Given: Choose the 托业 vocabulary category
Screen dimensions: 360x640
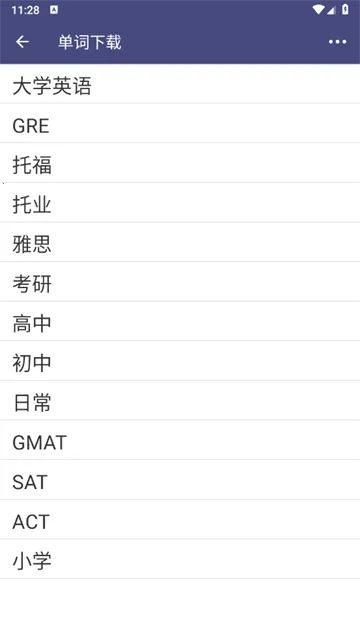Looking at the screenshot, I should [180, 203].
